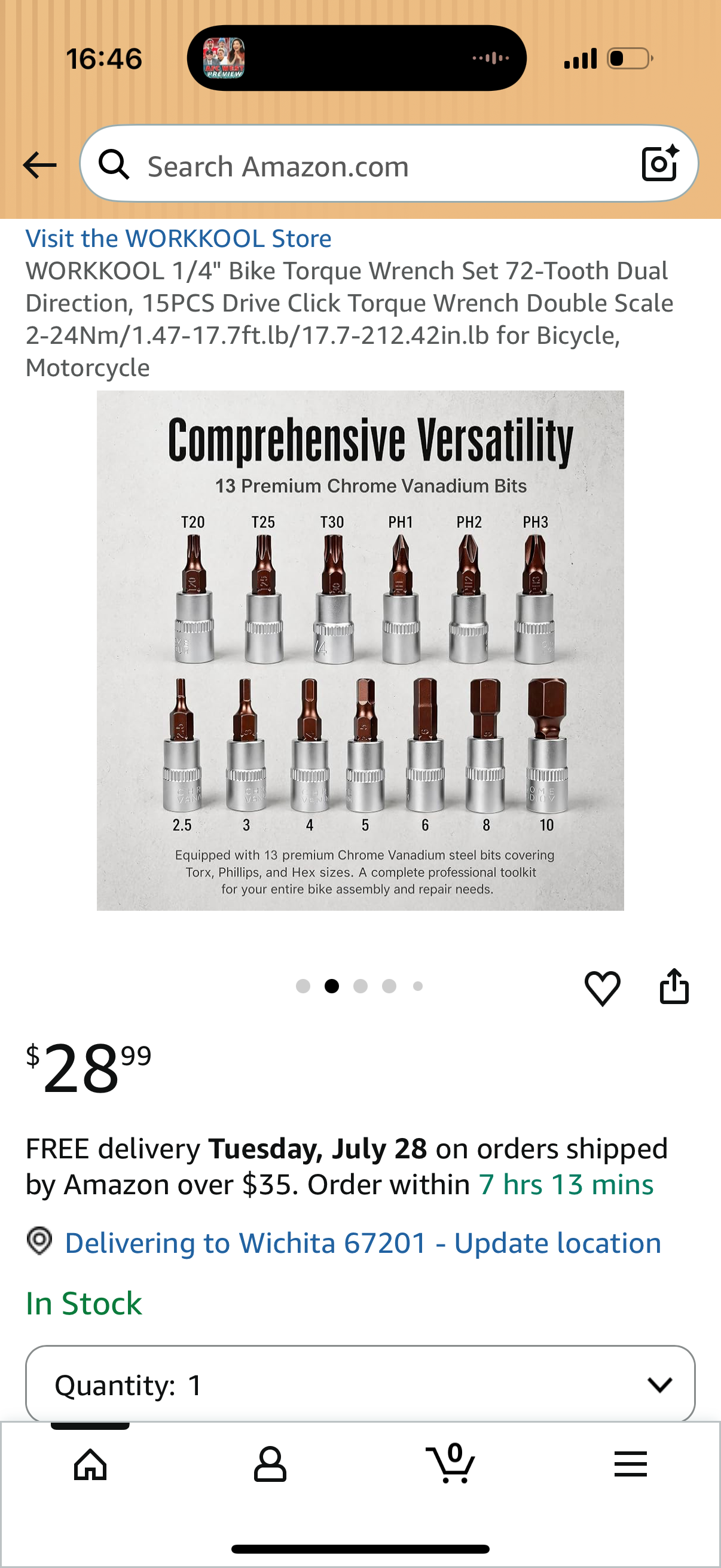Add item to wish list heart
Screen dimensions: 721x1568
click(603, 987)
